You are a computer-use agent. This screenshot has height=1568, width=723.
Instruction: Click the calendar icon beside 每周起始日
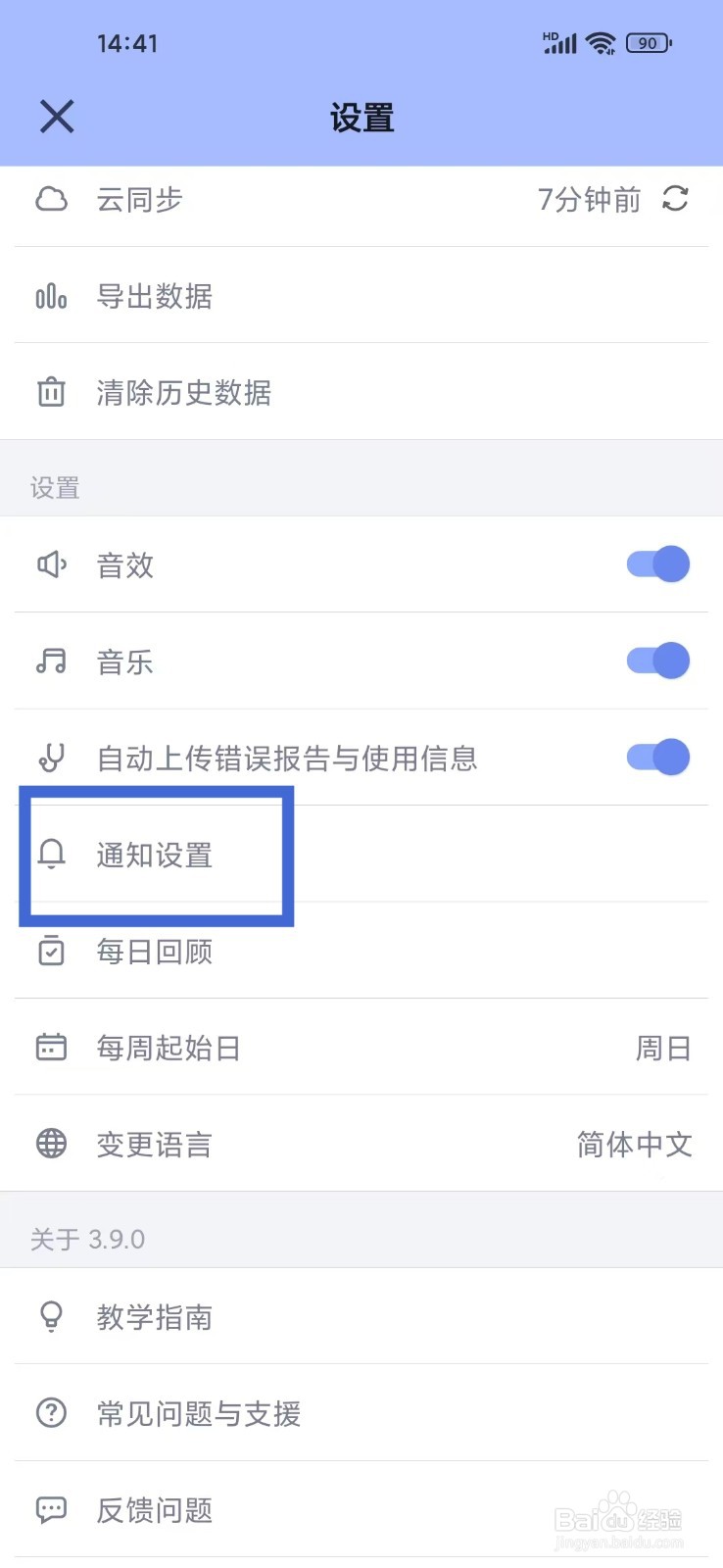click(x=51, y=1047)
